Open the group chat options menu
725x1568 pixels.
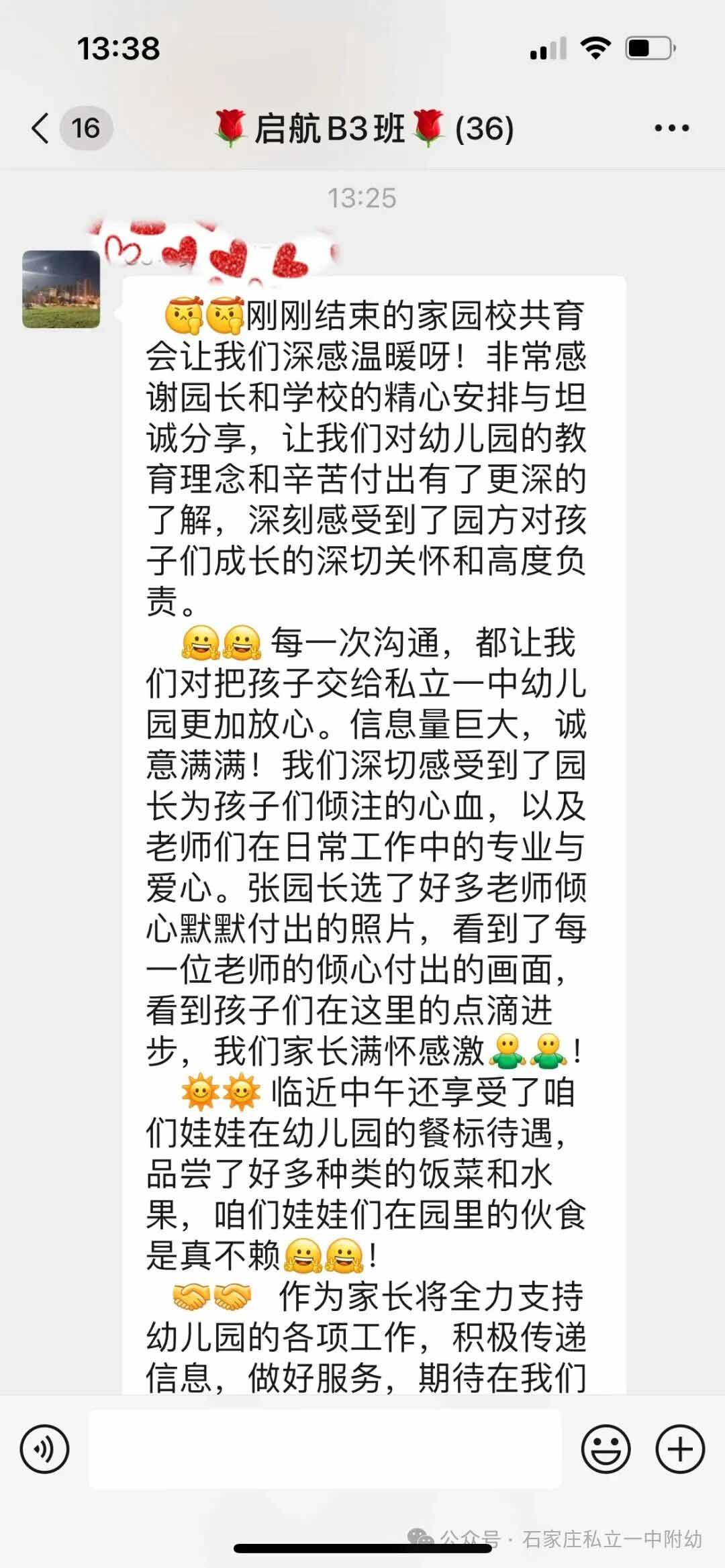[671, 128]
